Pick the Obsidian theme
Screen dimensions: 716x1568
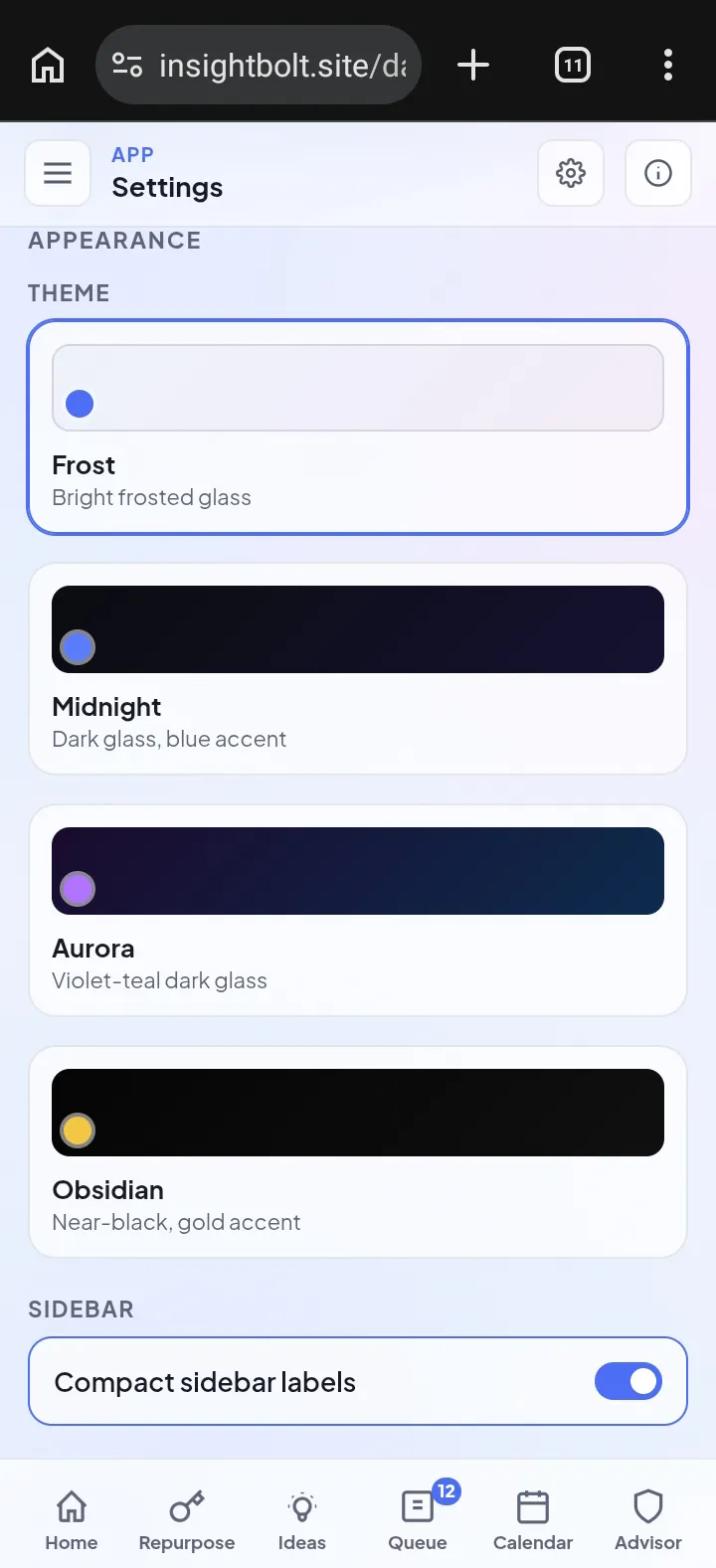(x=358, y=1152)
